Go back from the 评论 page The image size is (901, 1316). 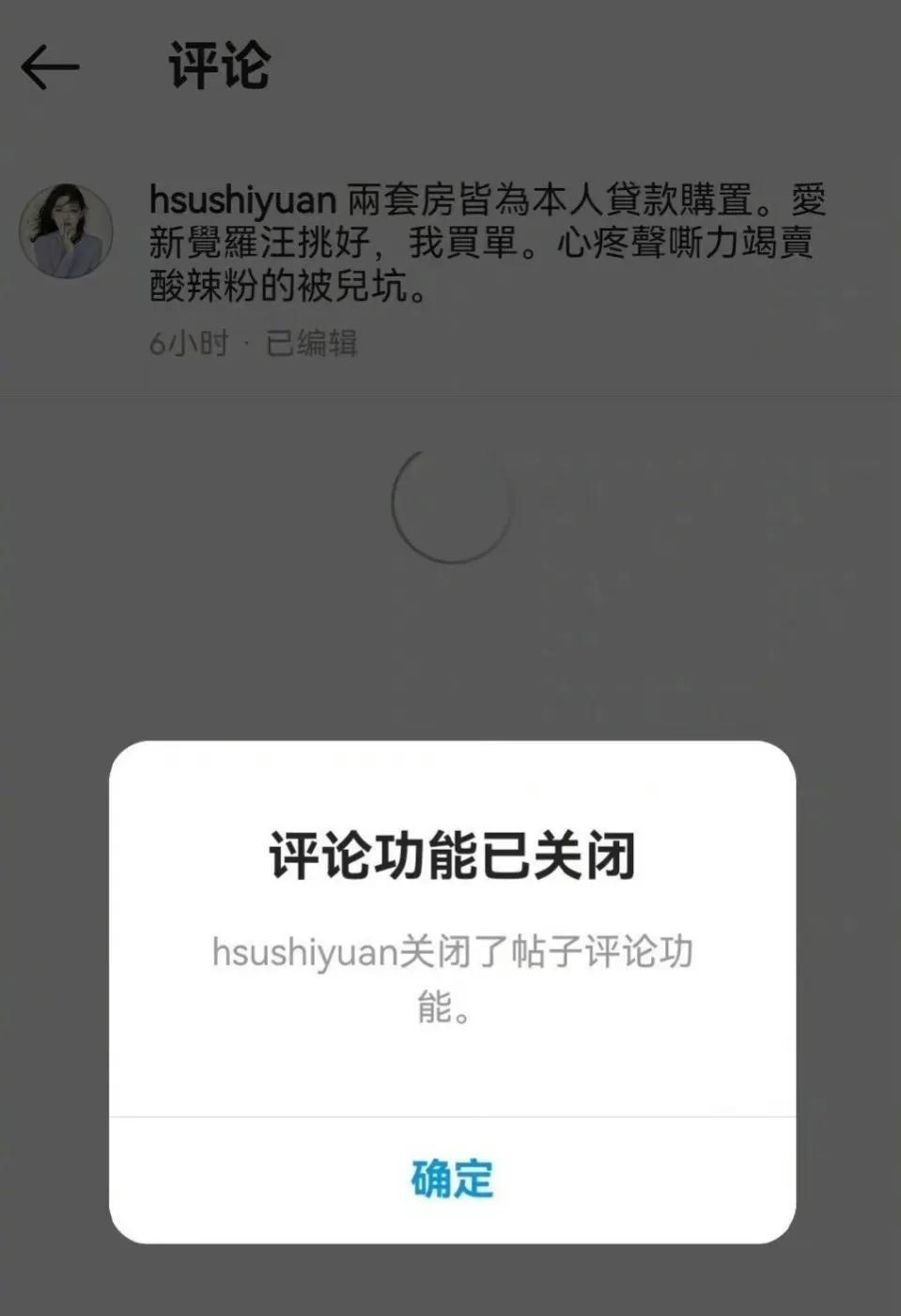click(x=50, y=67)
